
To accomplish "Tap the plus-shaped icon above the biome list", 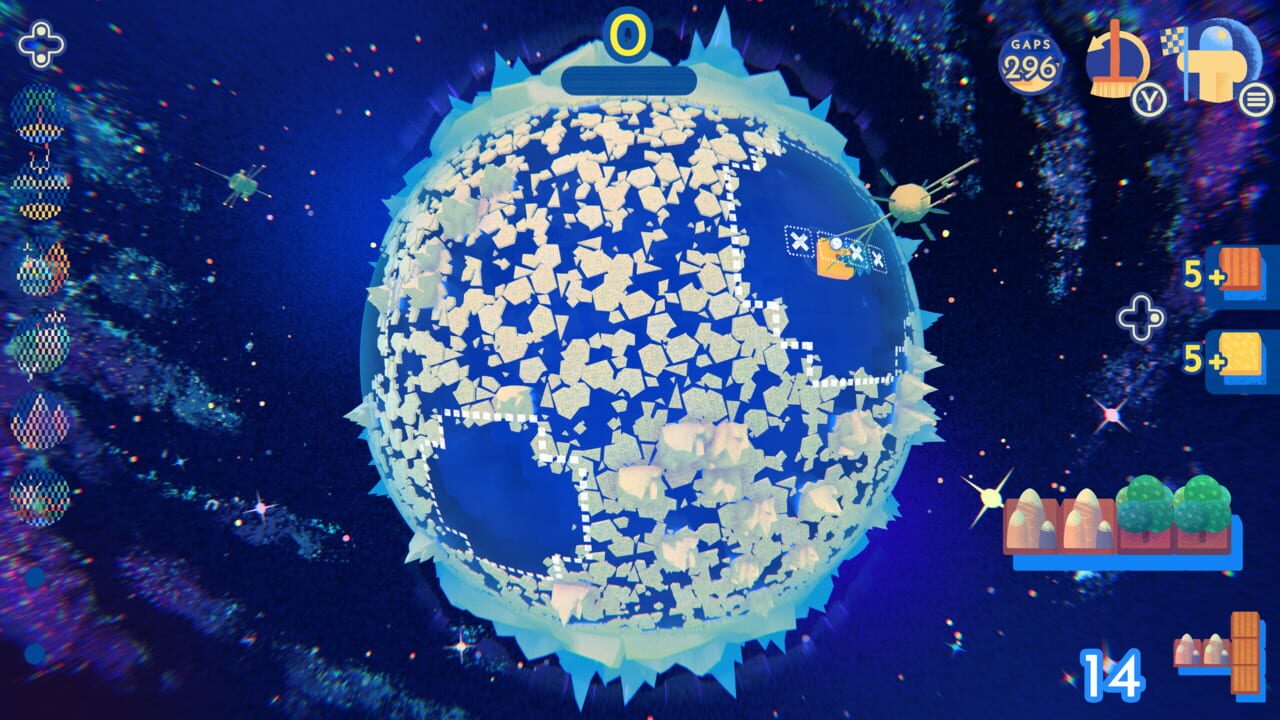I will click(41, 44).
